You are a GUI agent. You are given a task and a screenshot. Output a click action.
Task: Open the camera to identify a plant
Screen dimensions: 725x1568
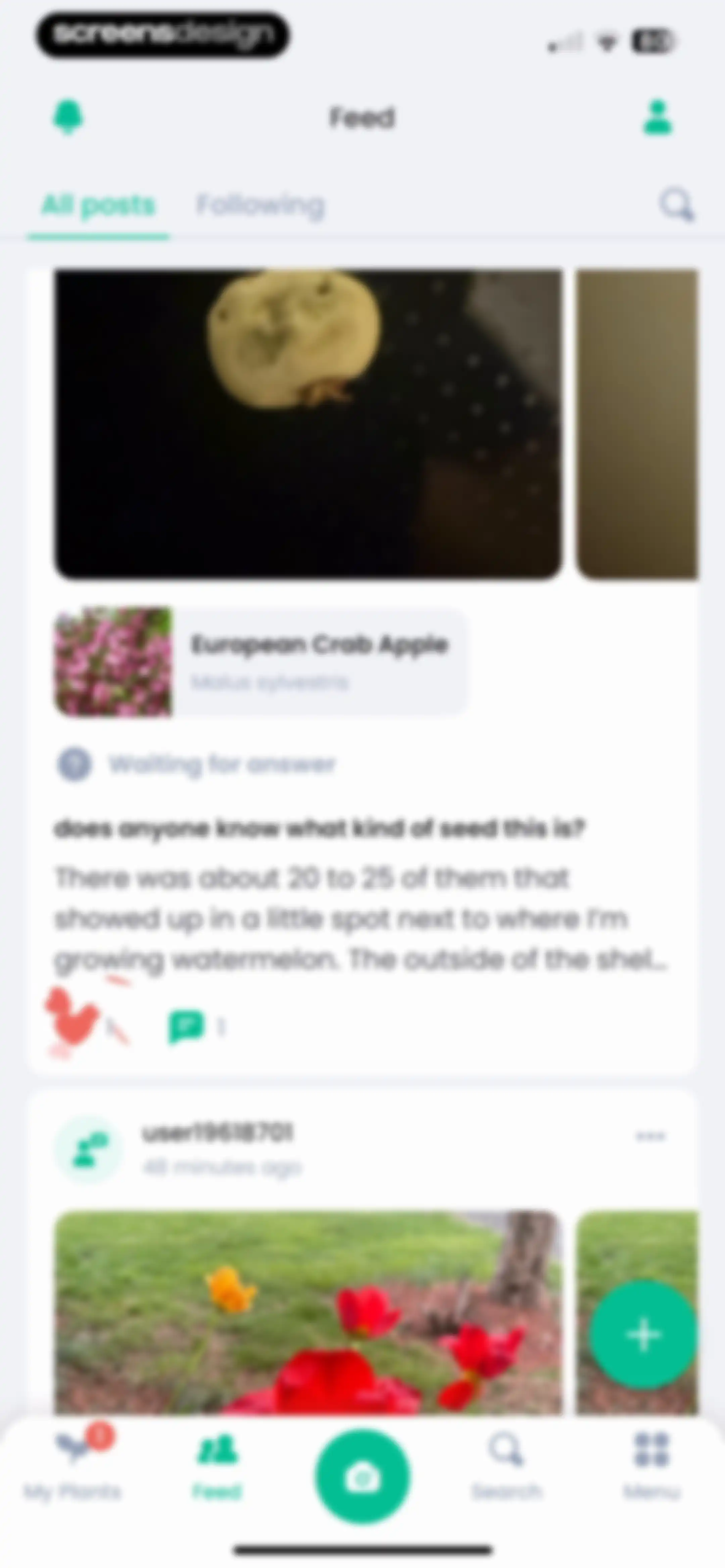(x=362, y=1477)
